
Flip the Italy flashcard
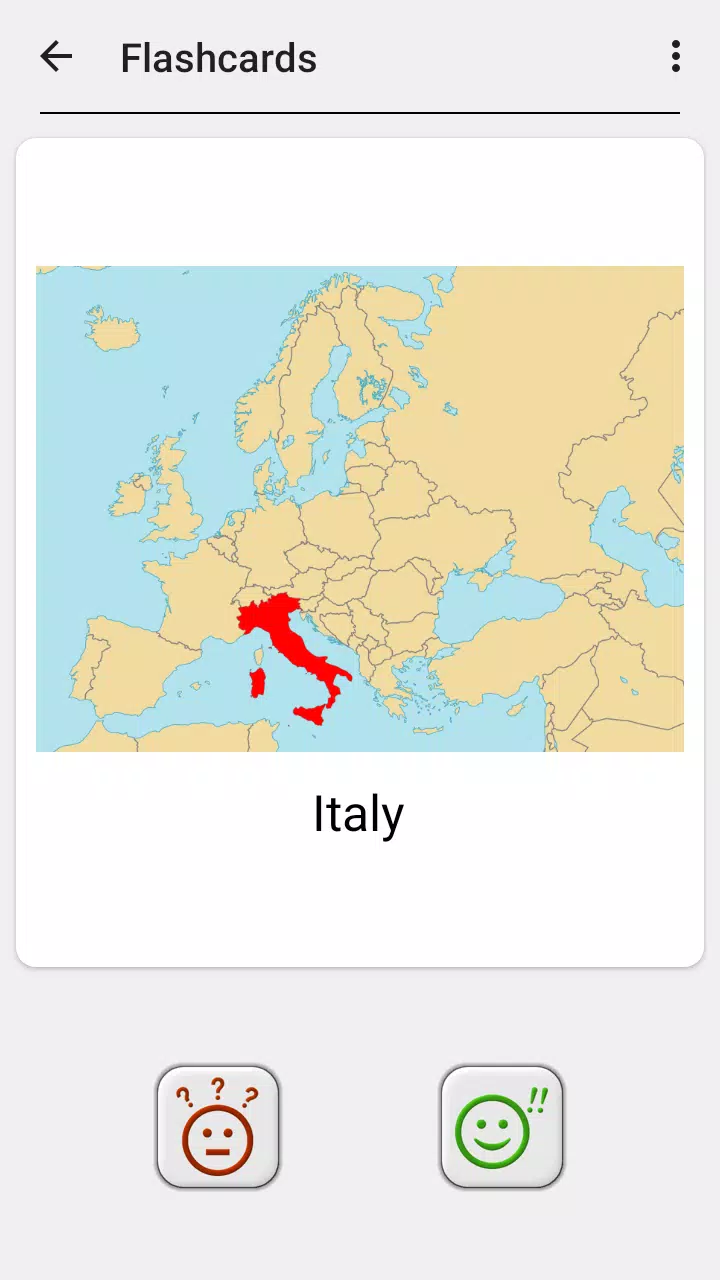[360, 552]
